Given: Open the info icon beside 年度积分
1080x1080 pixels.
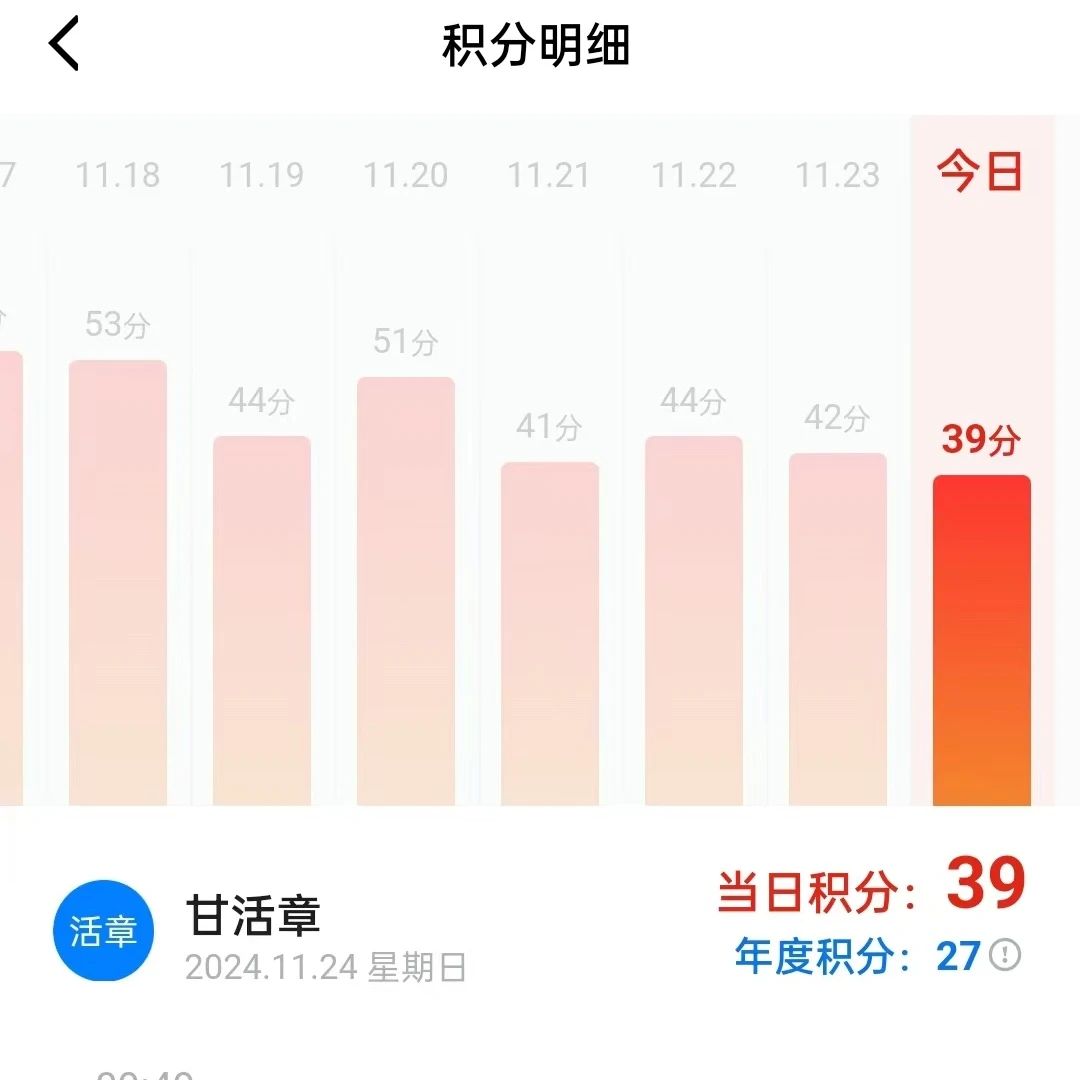Looking at the screenshot, I should pyautogui.click(x=1005, y=956).
